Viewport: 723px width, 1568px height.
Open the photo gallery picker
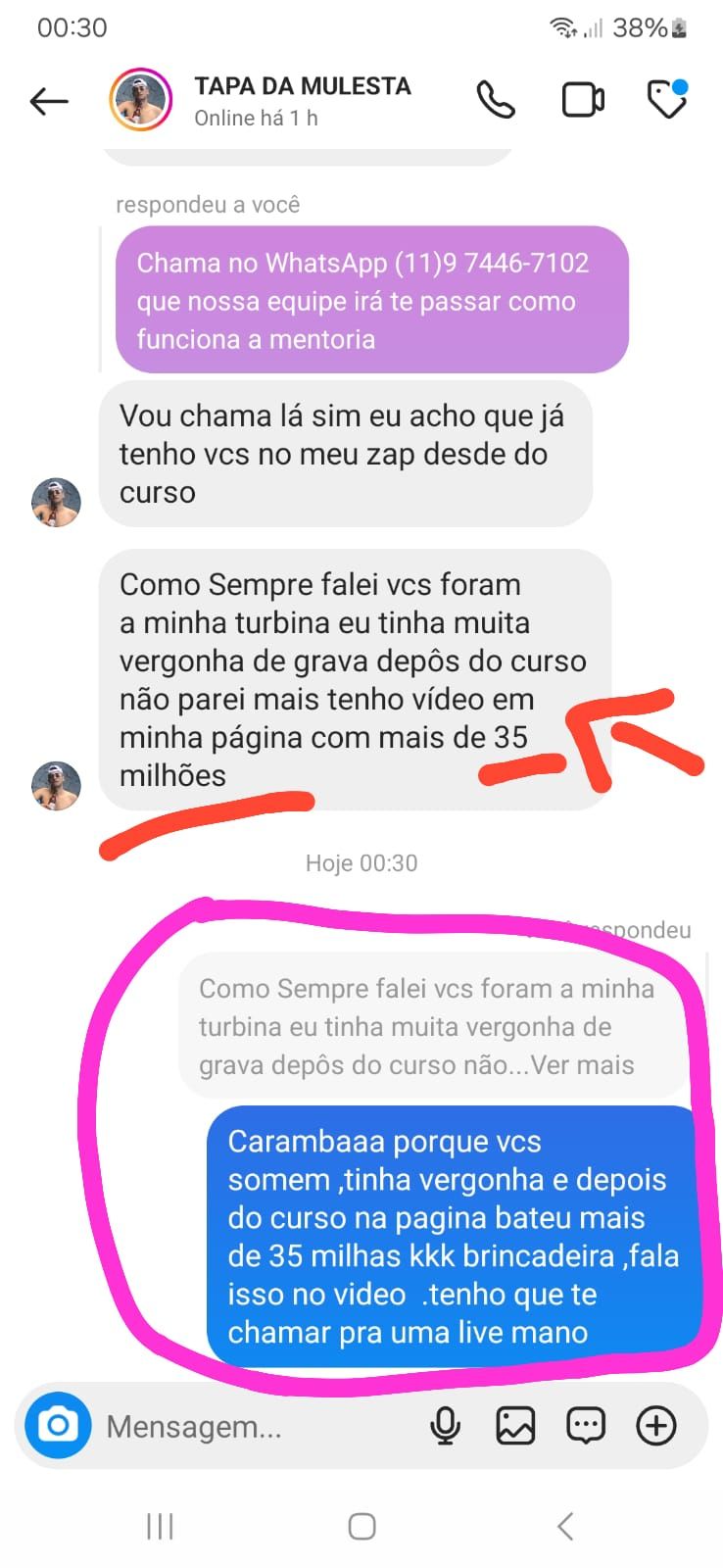515,1426
